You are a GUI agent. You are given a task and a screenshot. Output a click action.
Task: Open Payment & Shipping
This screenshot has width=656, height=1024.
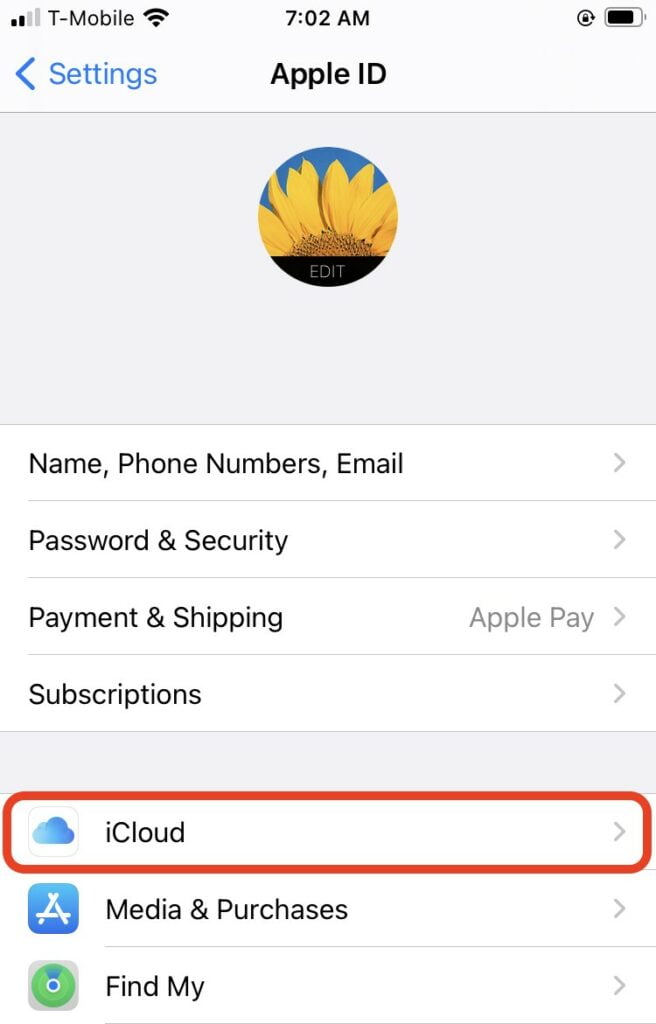328,617
